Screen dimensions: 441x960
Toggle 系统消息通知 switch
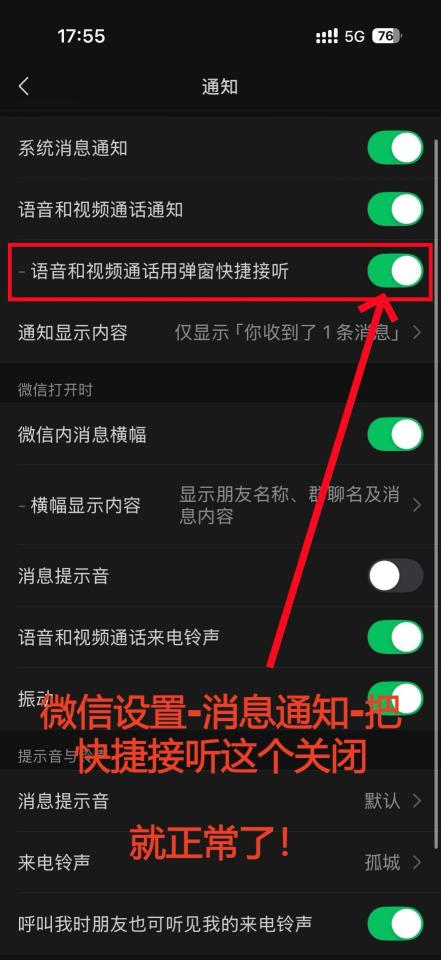click(x=395, y=148)
